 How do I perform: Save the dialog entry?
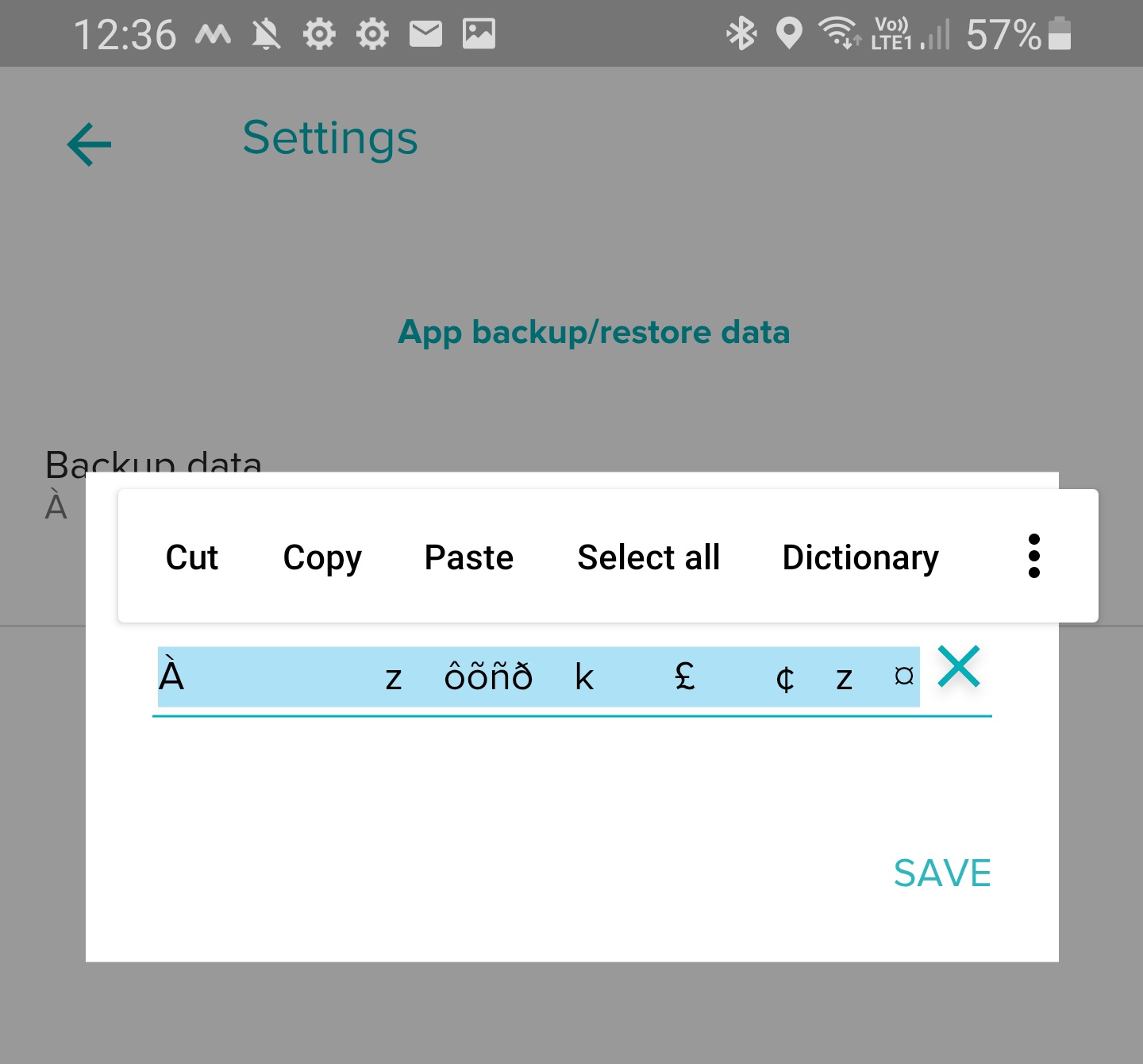[x=941, y=873]
